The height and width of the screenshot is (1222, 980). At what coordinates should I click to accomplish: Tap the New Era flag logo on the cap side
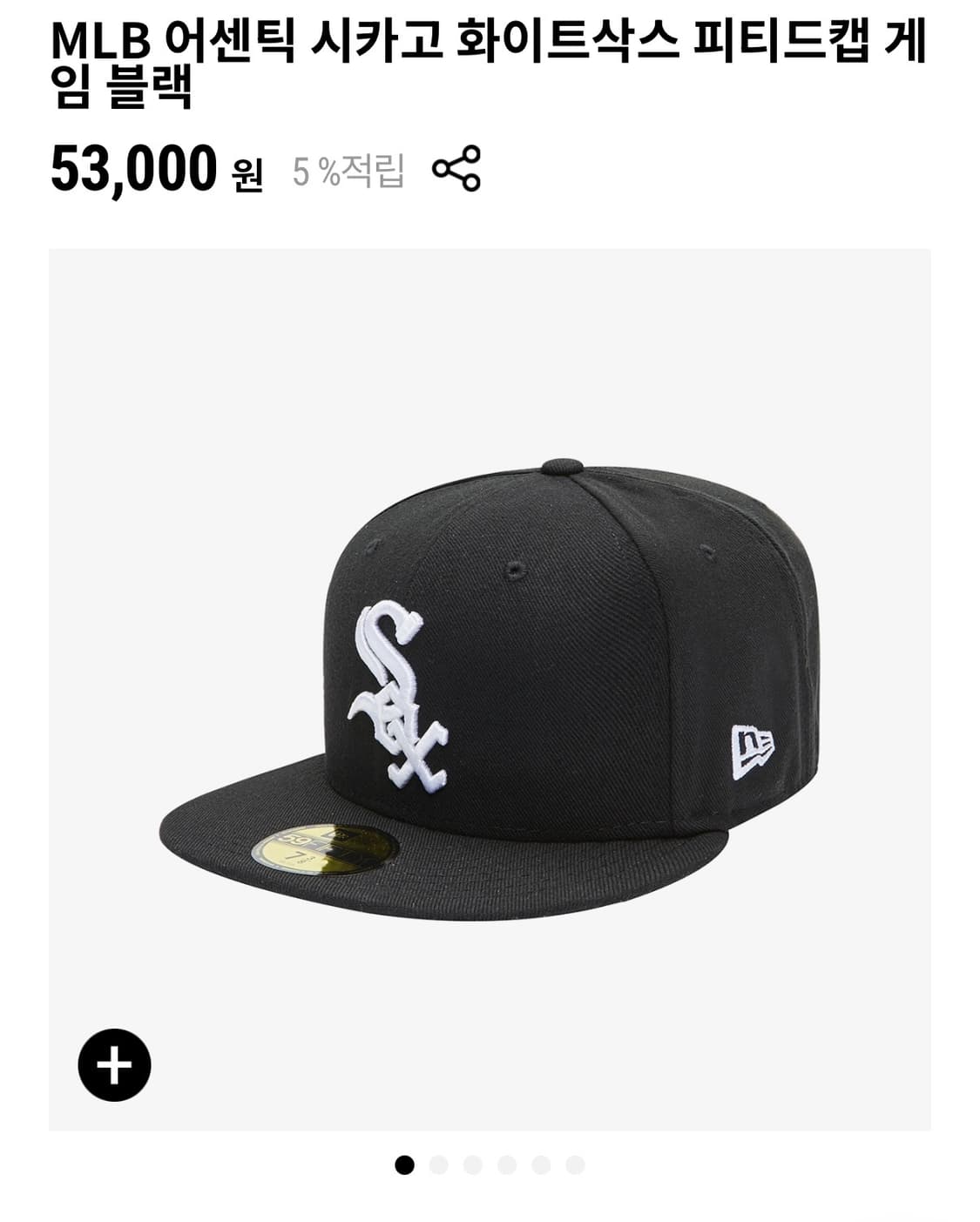[x=751, y=749]
